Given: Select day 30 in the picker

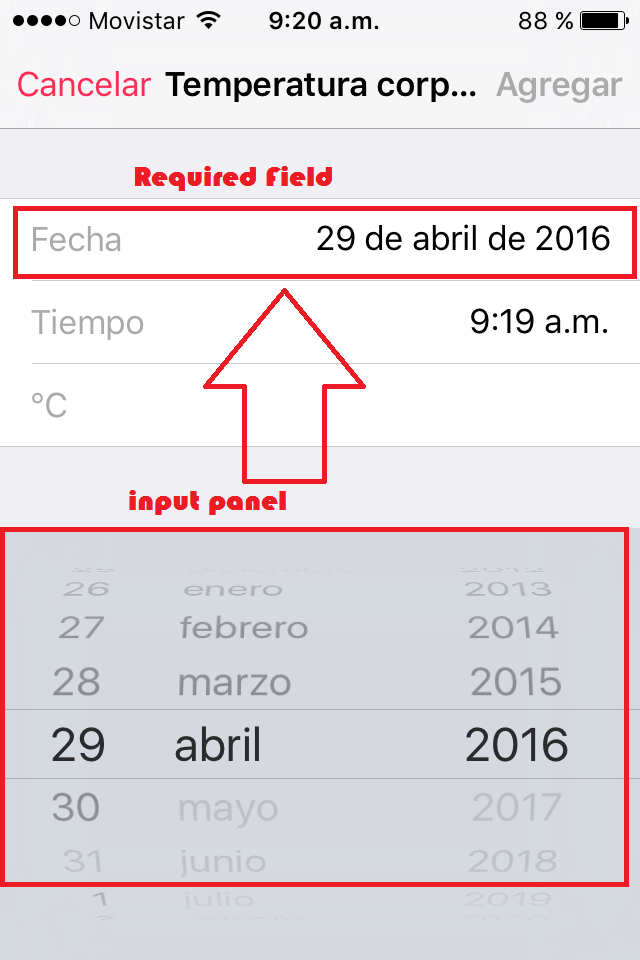Looking at the screenshot, I should tap(76, 807).
